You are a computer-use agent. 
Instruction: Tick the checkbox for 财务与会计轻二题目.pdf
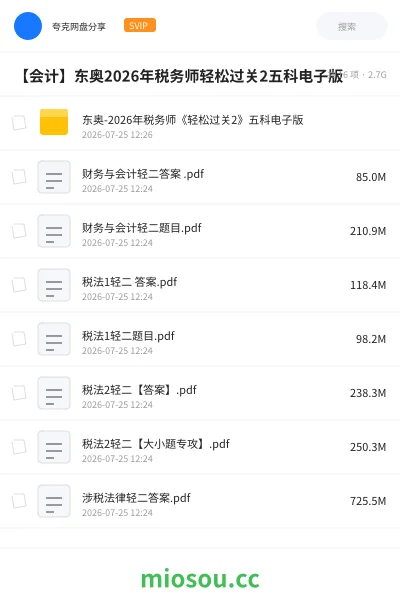tap(19, 231)
